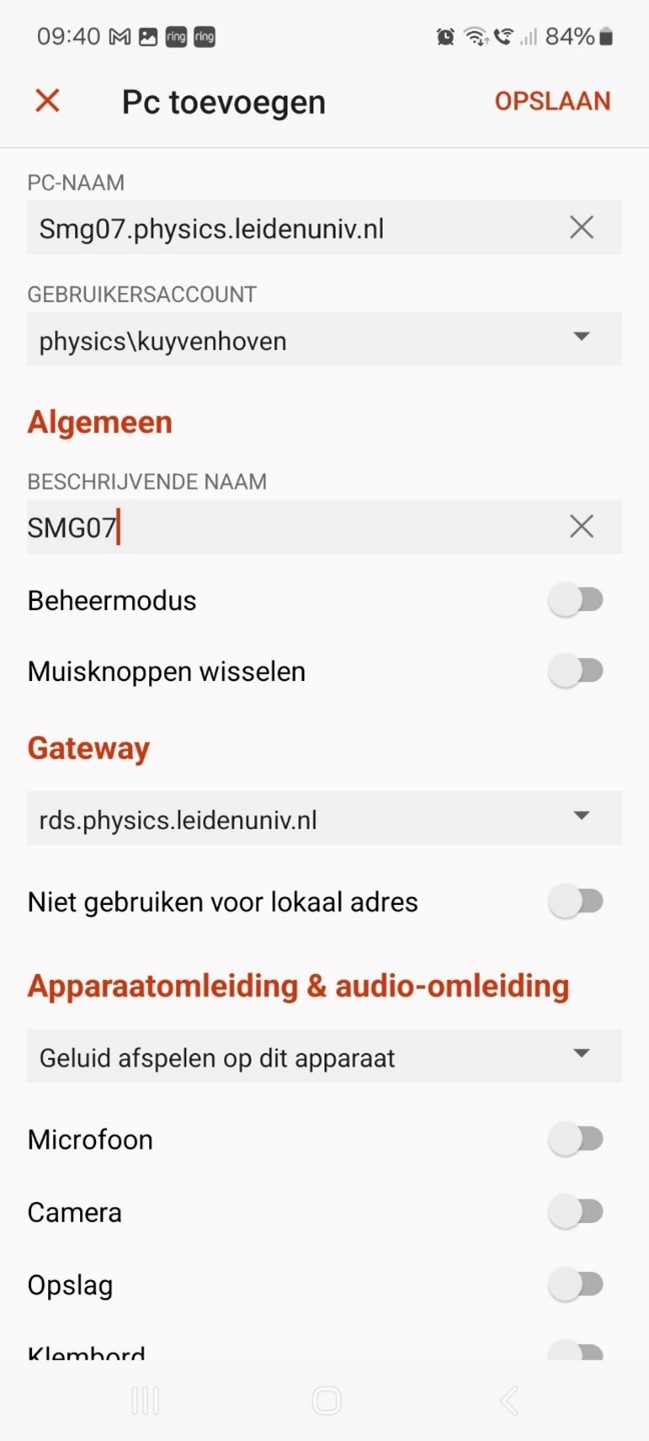Enable Beheermodus

(x=576, y=600)
